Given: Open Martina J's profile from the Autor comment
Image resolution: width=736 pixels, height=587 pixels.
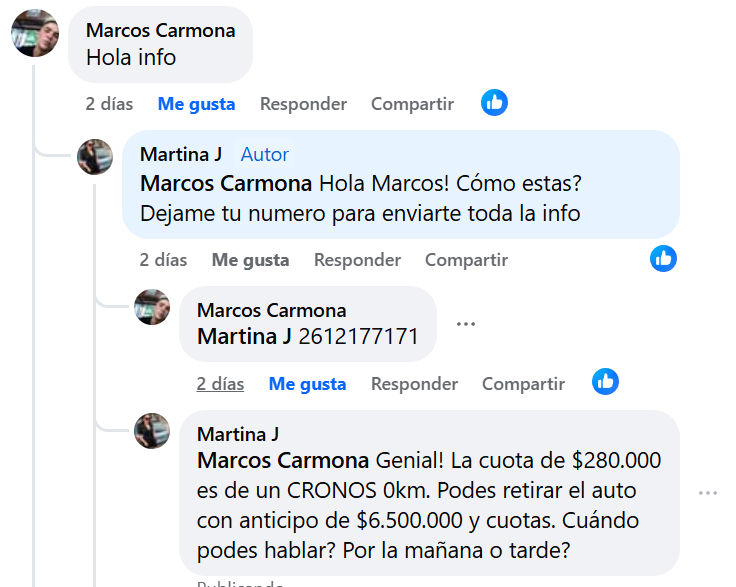Looking at the screenshot, I should tap(181, 154).
